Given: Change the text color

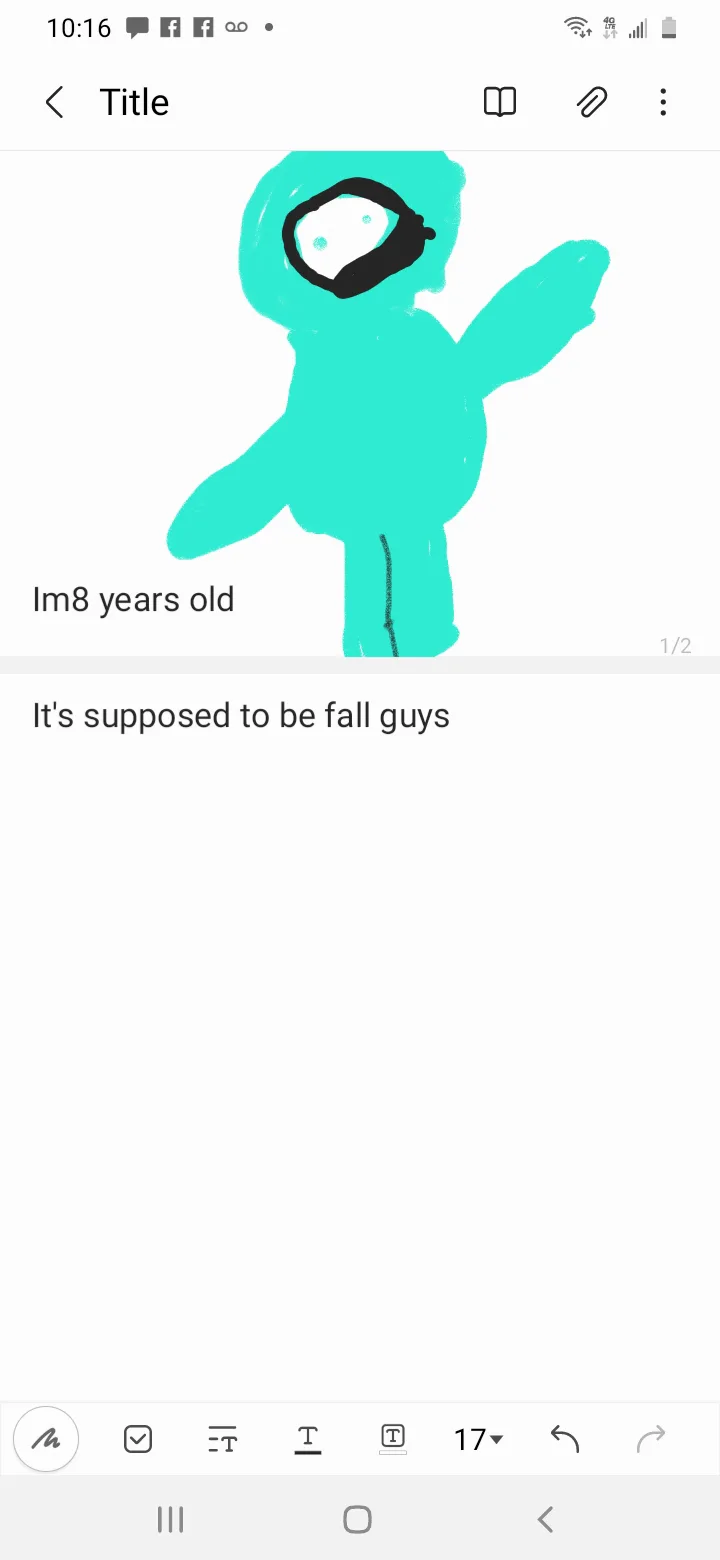Looking at the screenshot, I should click(x=308, y=1439).
